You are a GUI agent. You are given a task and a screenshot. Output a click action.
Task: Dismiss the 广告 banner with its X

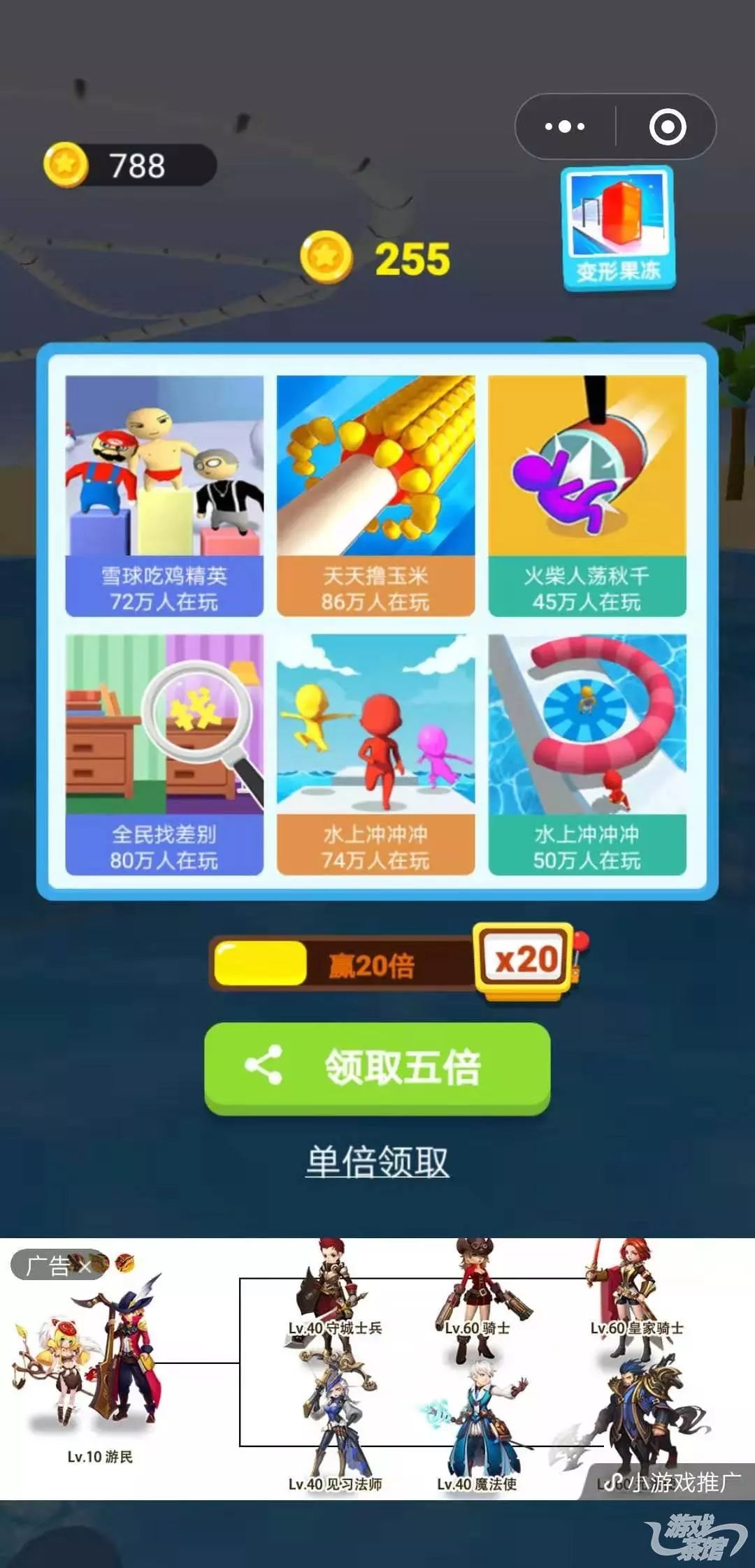pos(84,1266)
